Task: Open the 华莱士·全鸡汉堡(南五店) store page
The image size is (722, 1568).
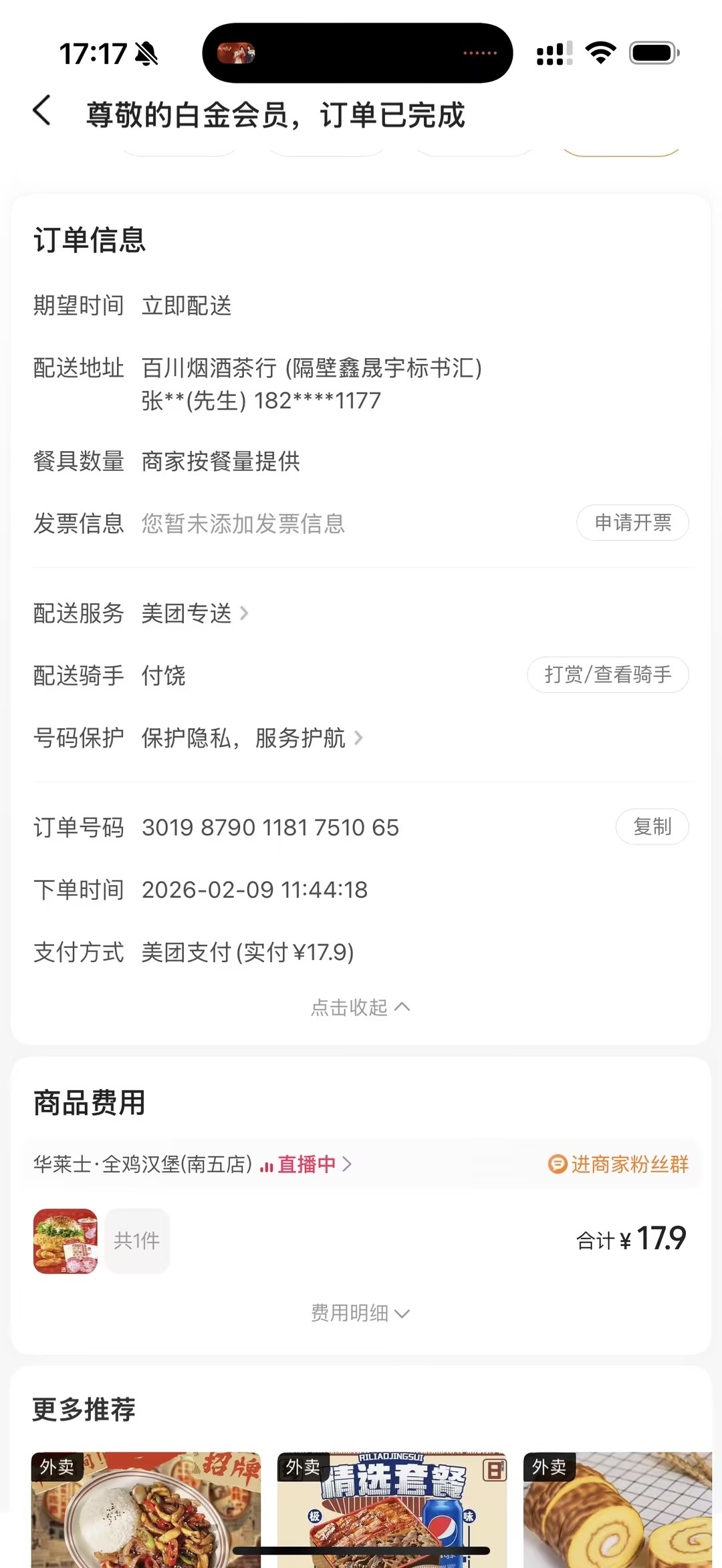Action: 142,1164
